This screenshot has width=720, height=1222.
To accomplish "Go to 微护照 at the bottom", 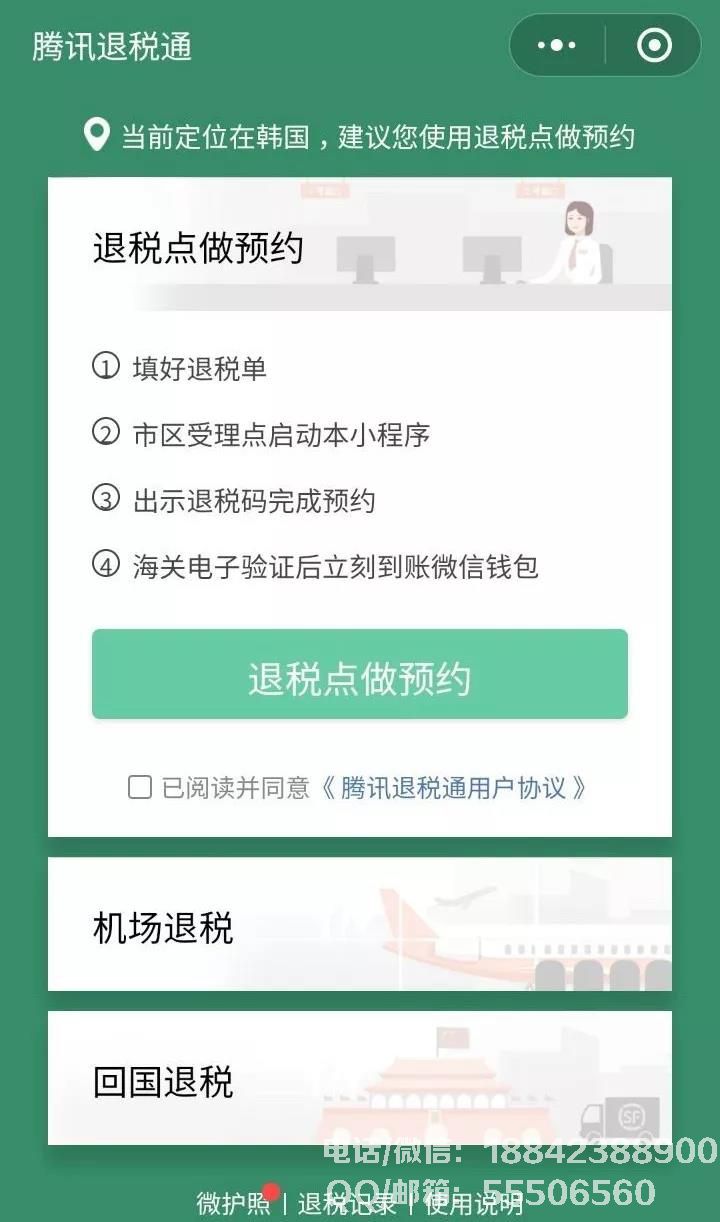I will 233,1203.
